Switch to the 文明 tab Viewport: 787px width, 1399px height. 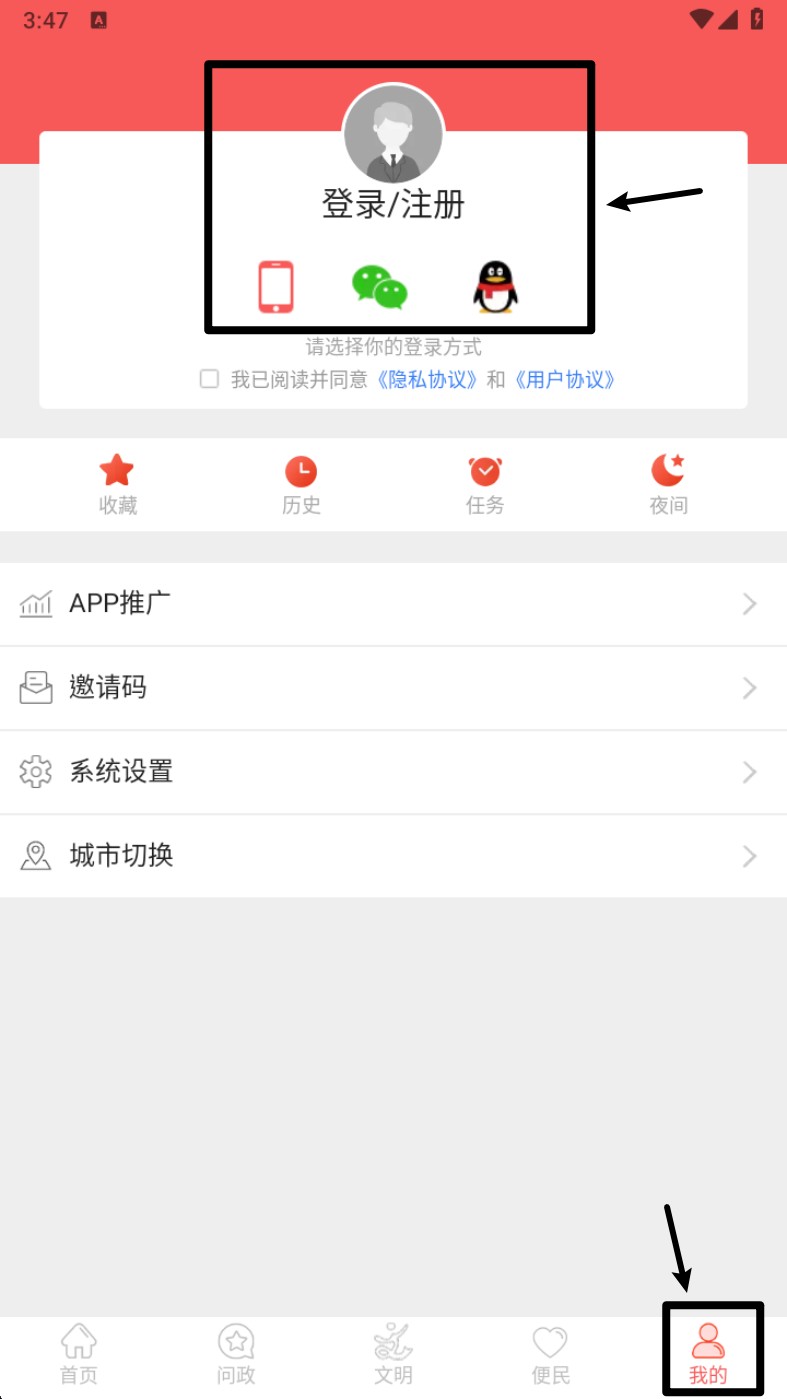click(393, 1355)
